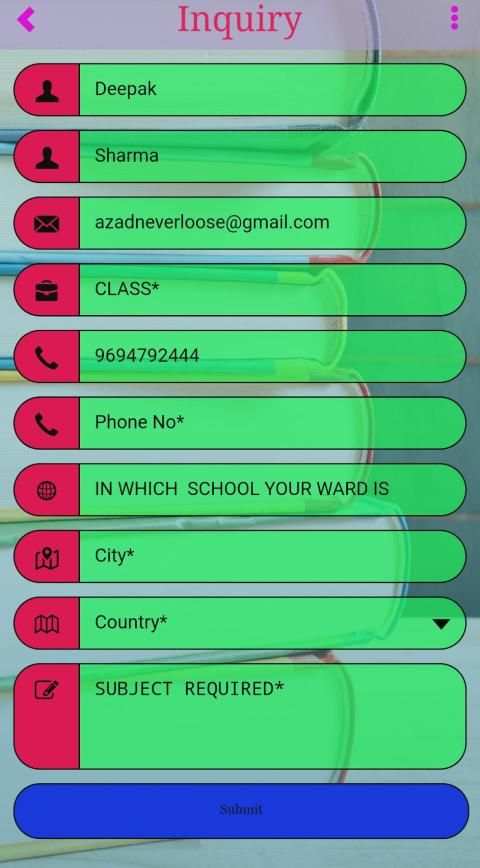
Task: Tap the SUBJECT REQUIRED* text area
Action: tap(272, 716)
